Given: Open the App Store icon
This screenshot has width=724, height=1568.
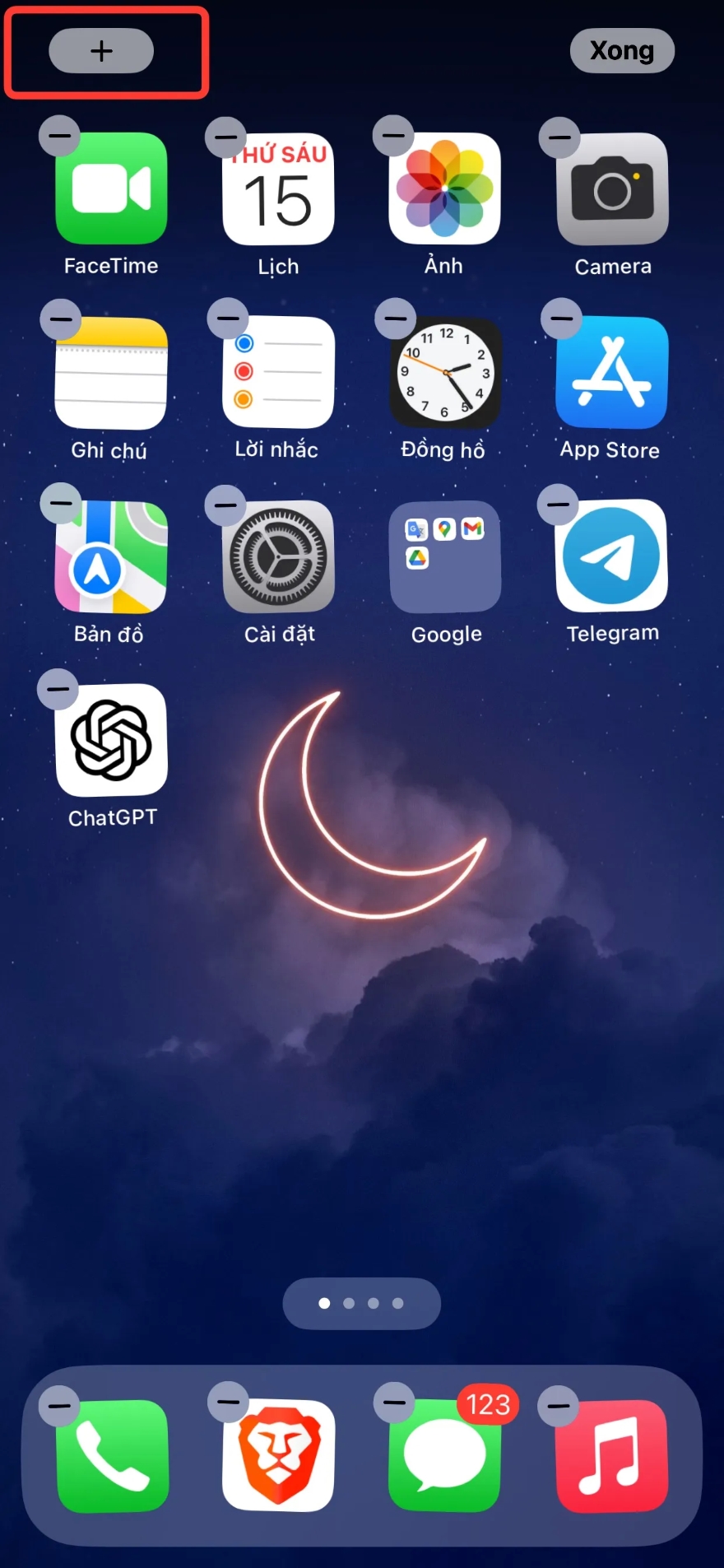Looking at the screenshot, I should (610, 372).
